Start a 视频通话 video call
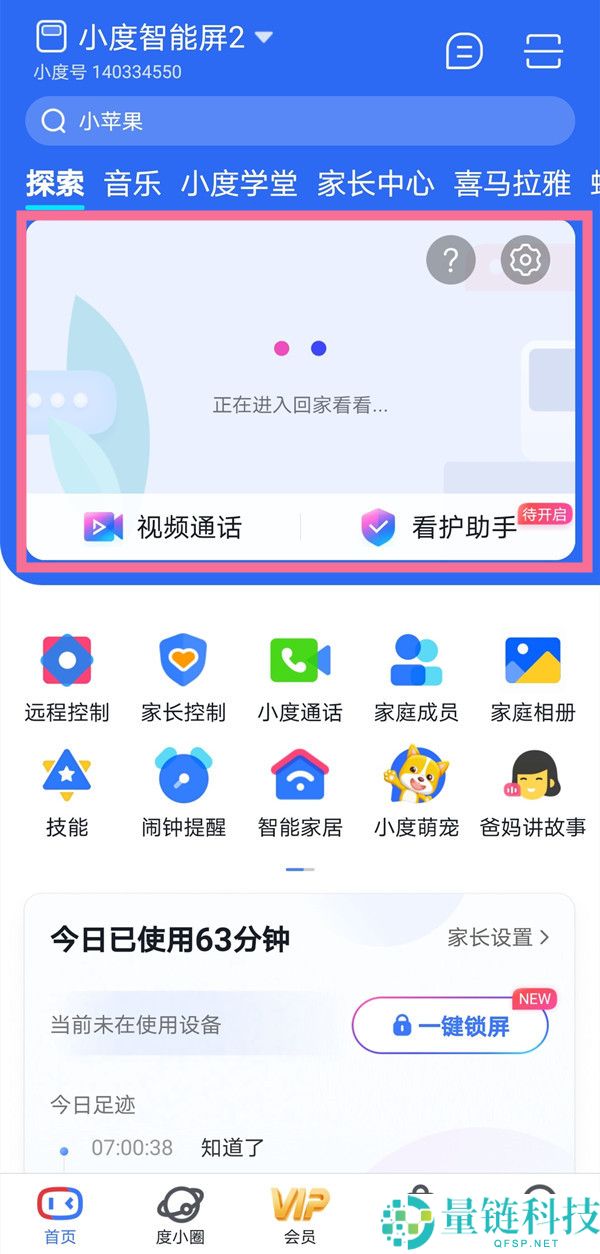 click(x=163, y=527)
